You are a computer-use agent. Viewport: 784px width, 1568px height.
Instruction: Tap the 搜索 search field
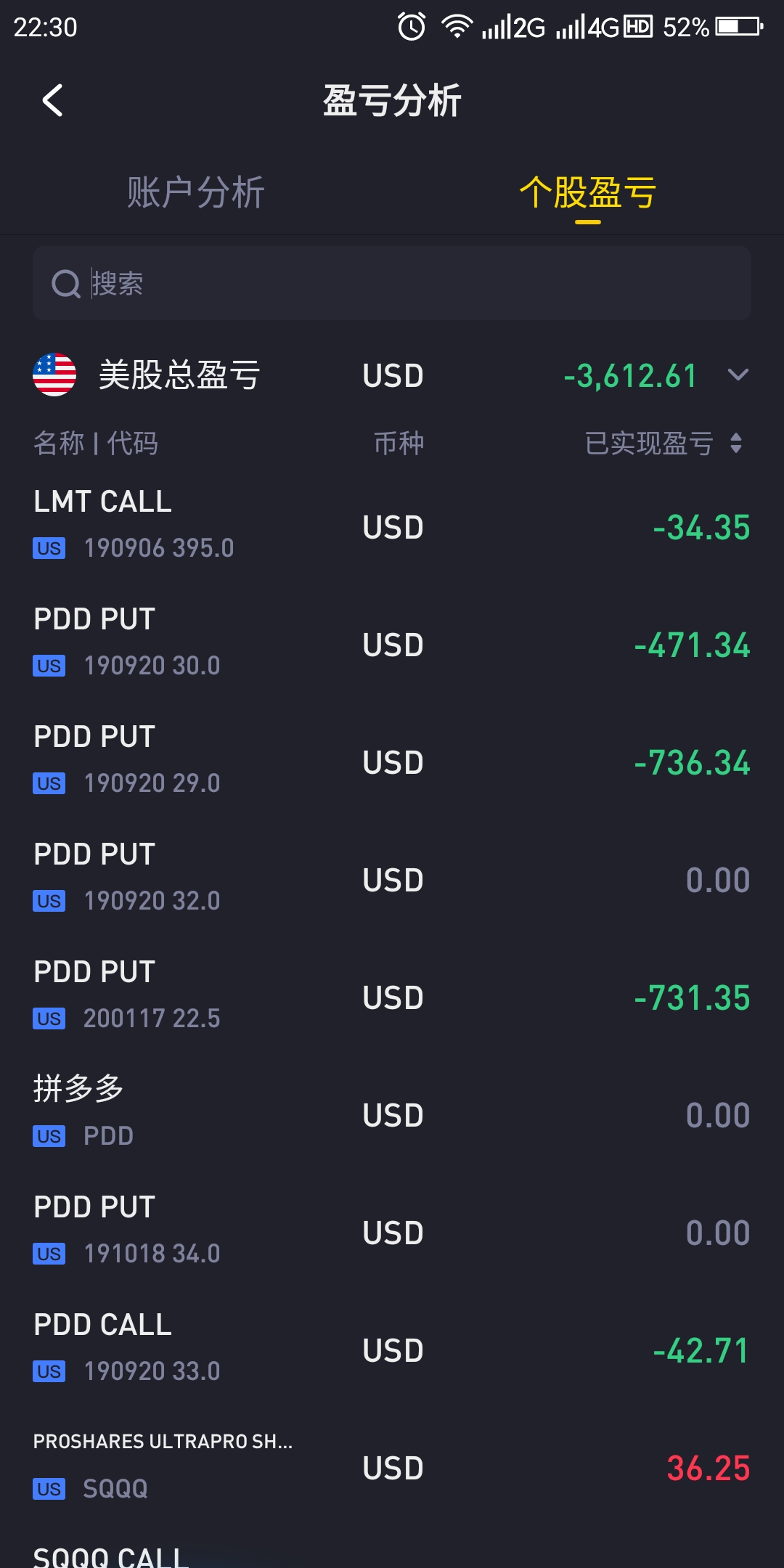coord(392,283)
